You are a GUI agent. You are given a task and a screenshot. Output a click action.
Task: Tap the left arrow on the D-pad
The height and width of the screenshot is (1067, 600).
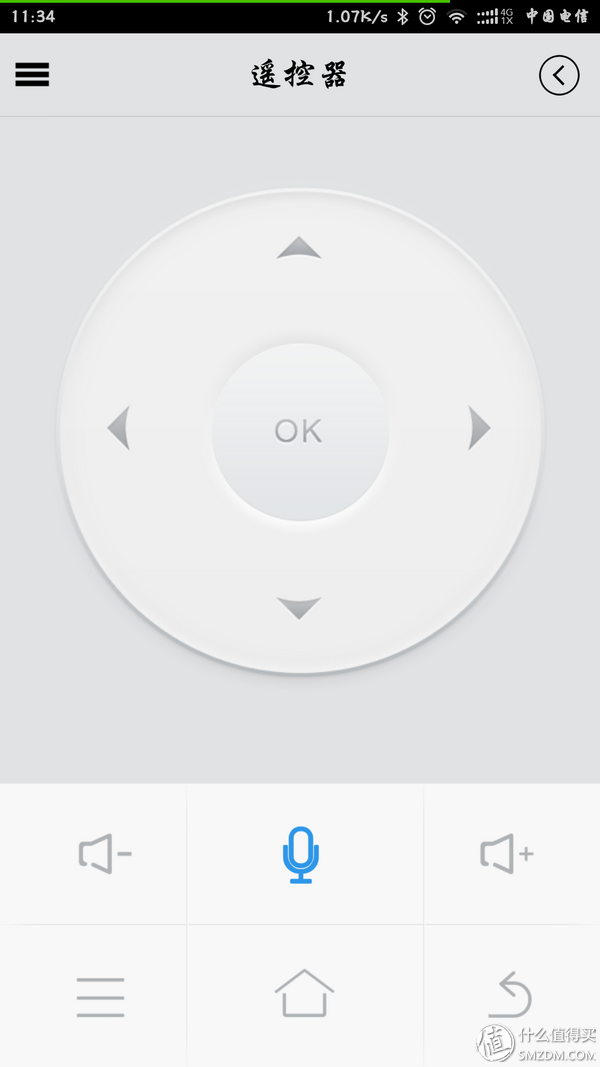point(119,429)
